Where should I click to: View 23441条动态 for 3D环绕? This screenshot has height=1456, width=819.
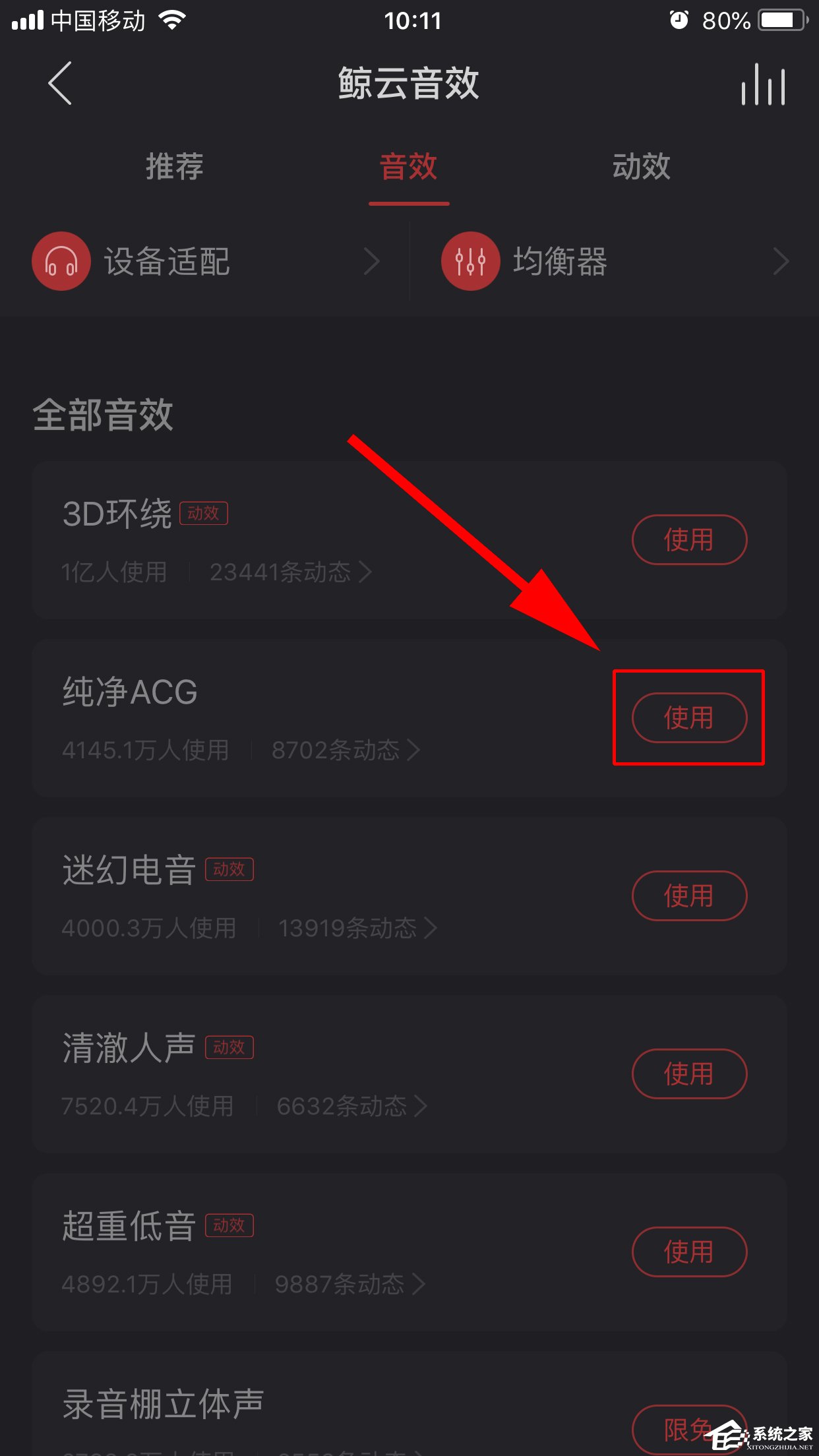click(290, 572)
